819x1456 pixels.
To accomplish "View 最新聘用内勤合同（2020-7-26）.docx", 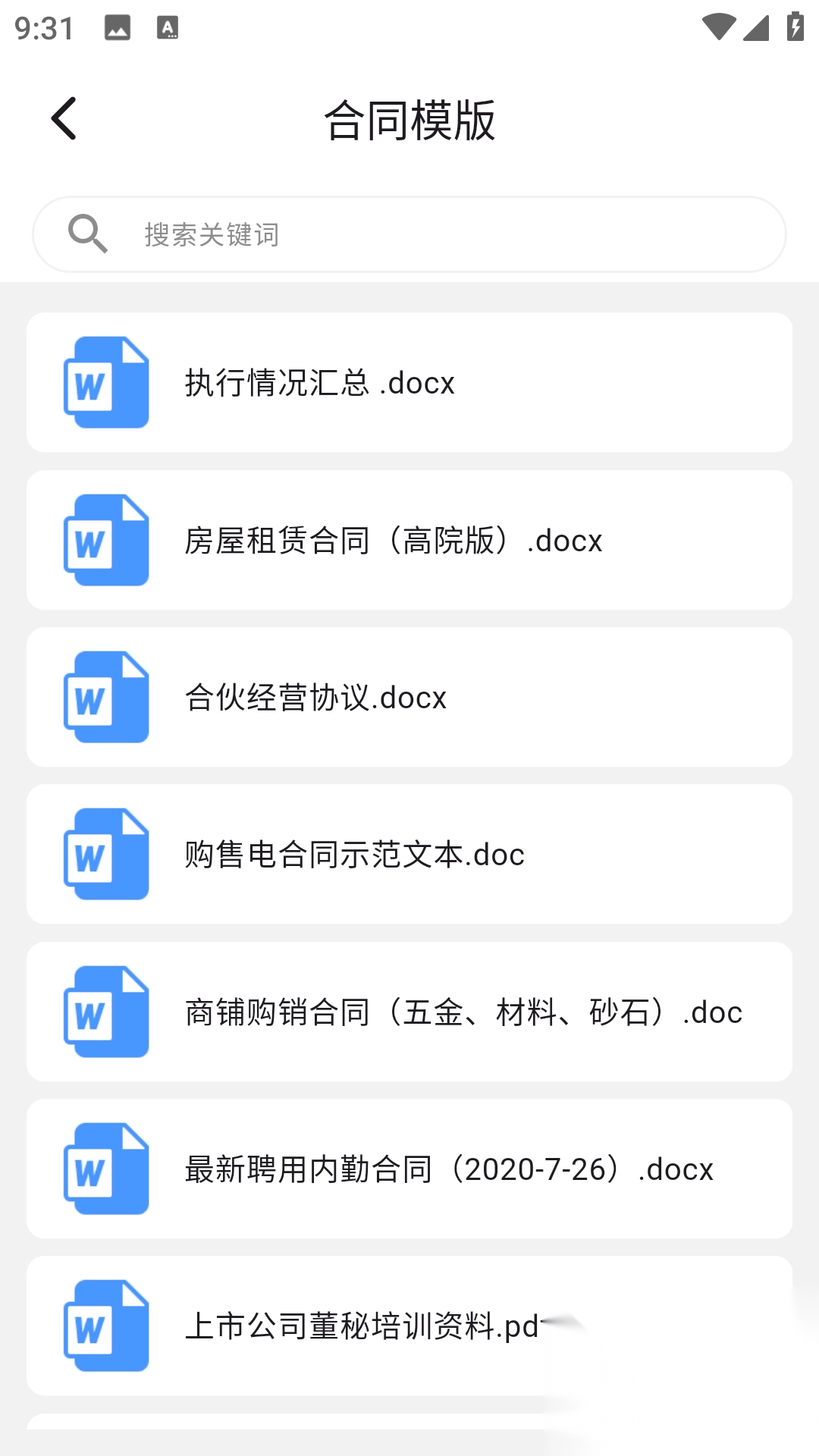I will coord(409,1169).
